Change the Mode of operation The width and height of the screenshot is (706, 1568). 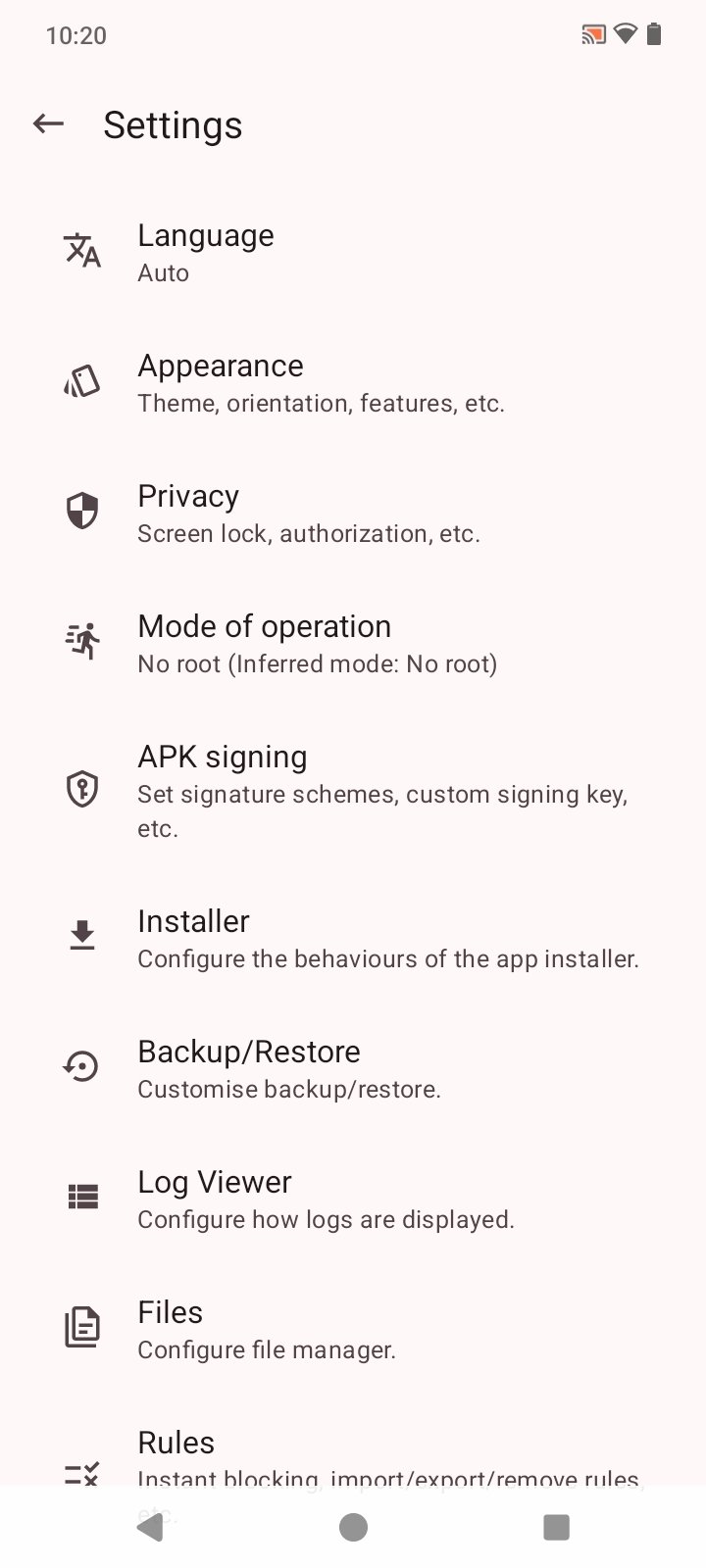click(353, 644)
